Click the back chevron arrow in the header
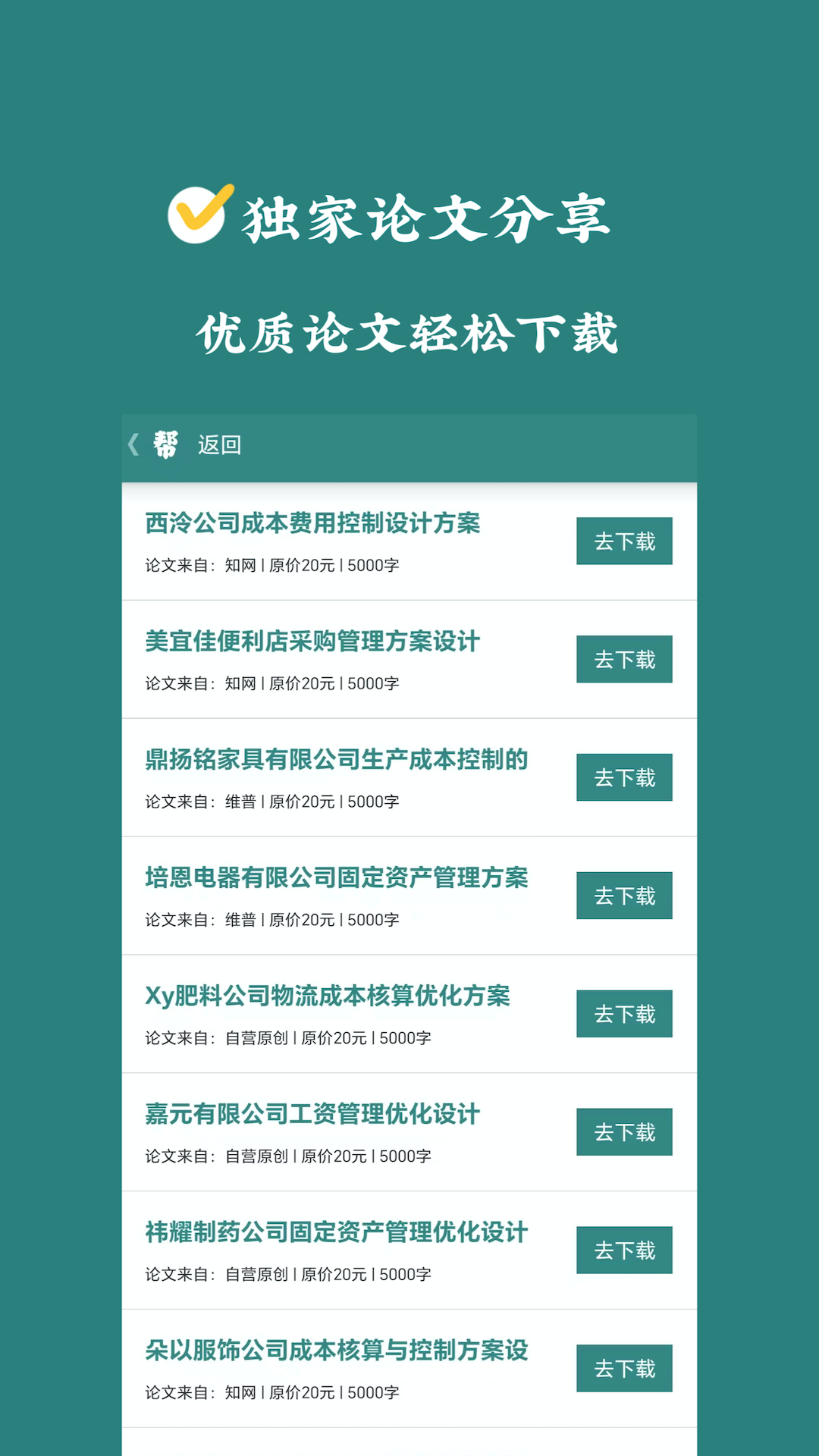Image resolution: width=819 pixels, height=1456 pixels. [133, 445]
